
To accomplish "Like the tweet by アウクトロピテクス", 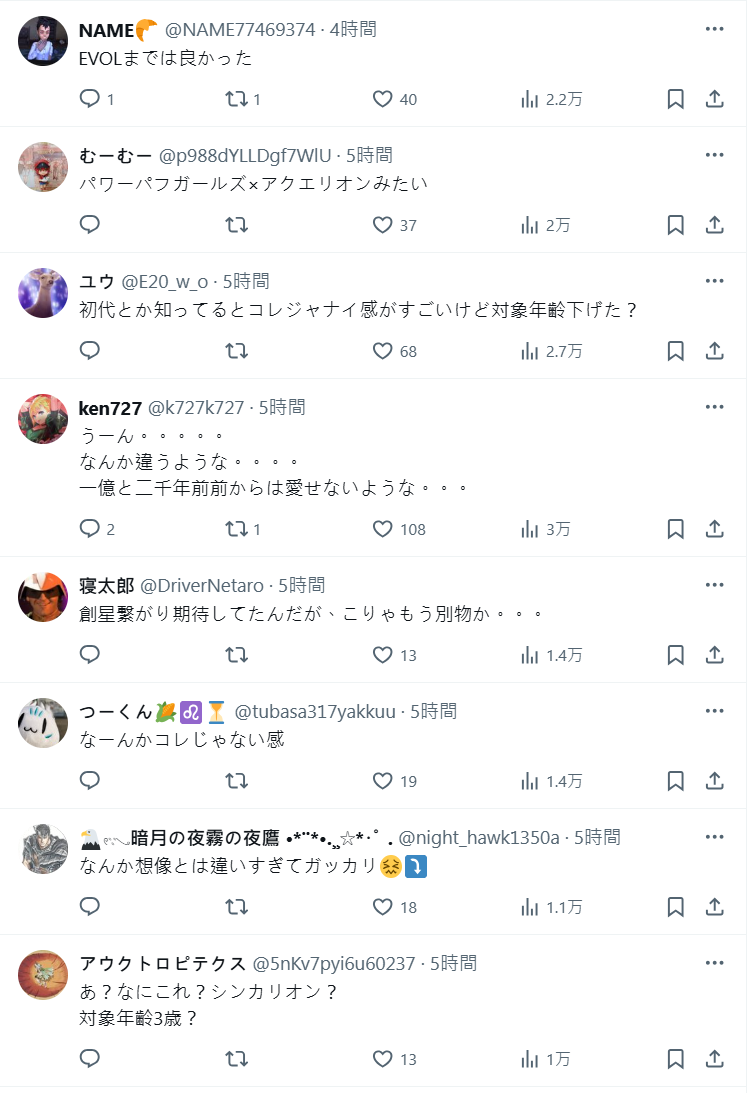I will (x=382, y=1059).
